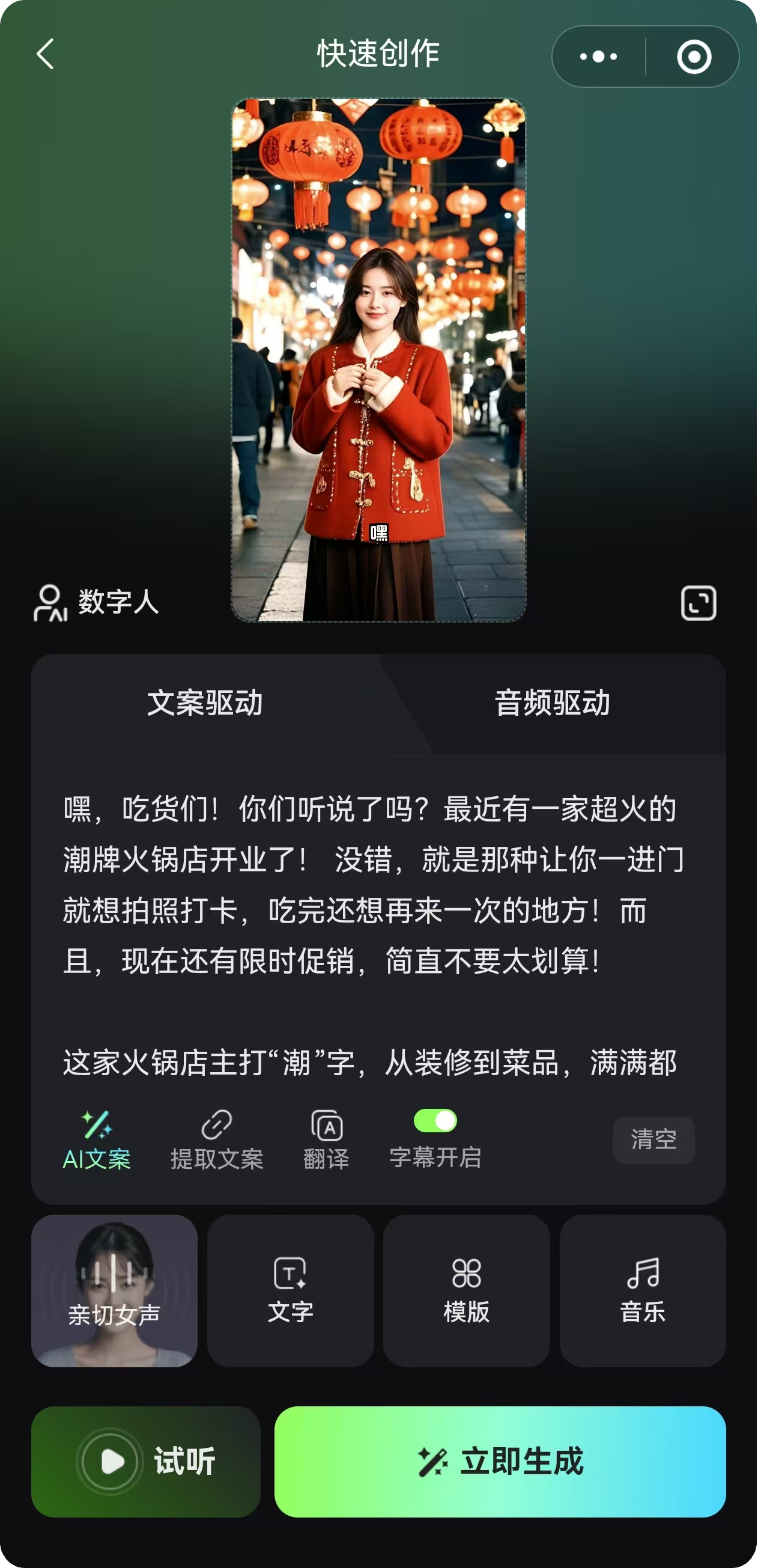761x1568 pixels.
Task: Turn off the 字幕开启 subtitle switch
Action: [x=435, y=1121]
